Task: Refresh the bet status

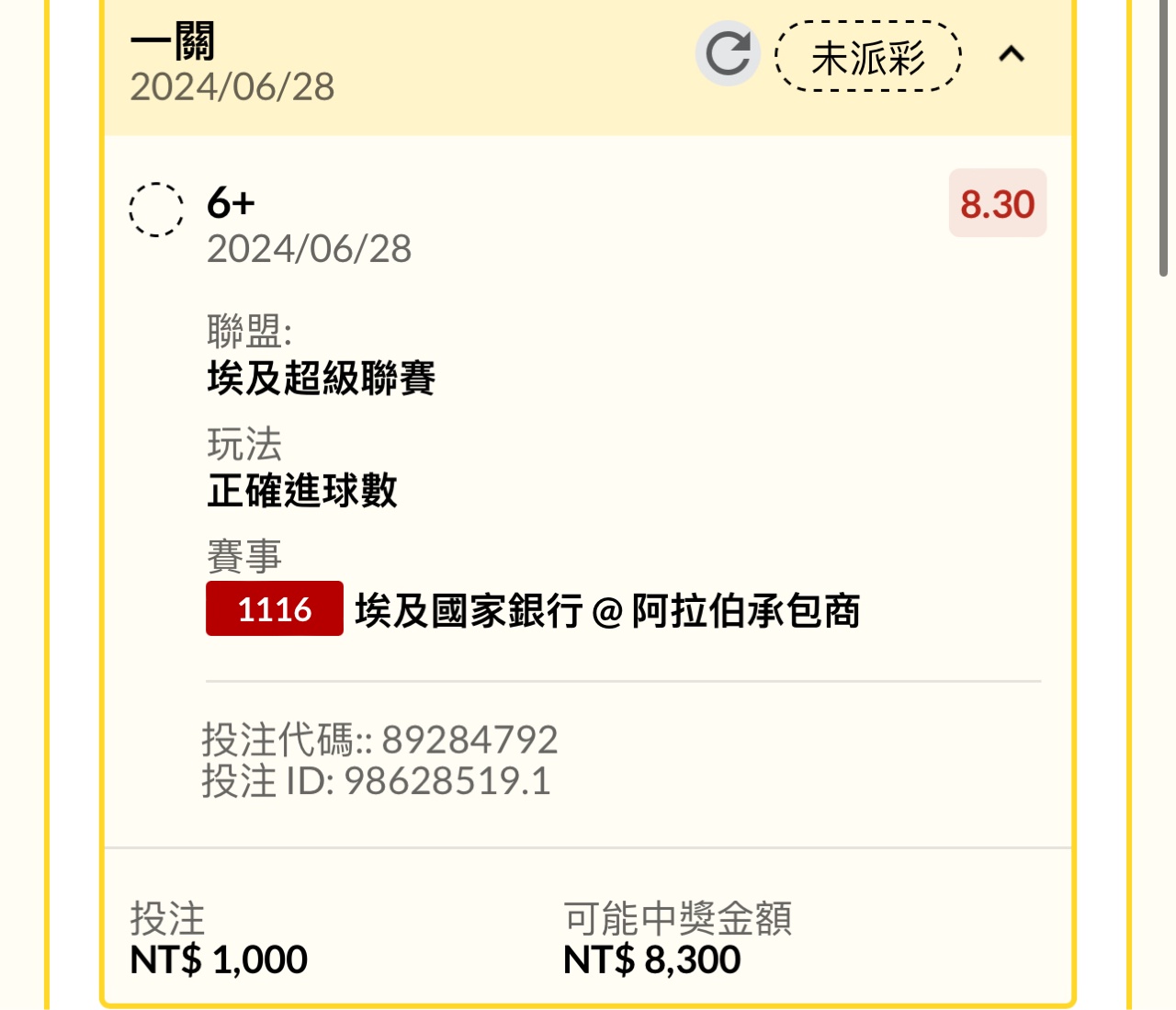Action: (x=728, y=54)
